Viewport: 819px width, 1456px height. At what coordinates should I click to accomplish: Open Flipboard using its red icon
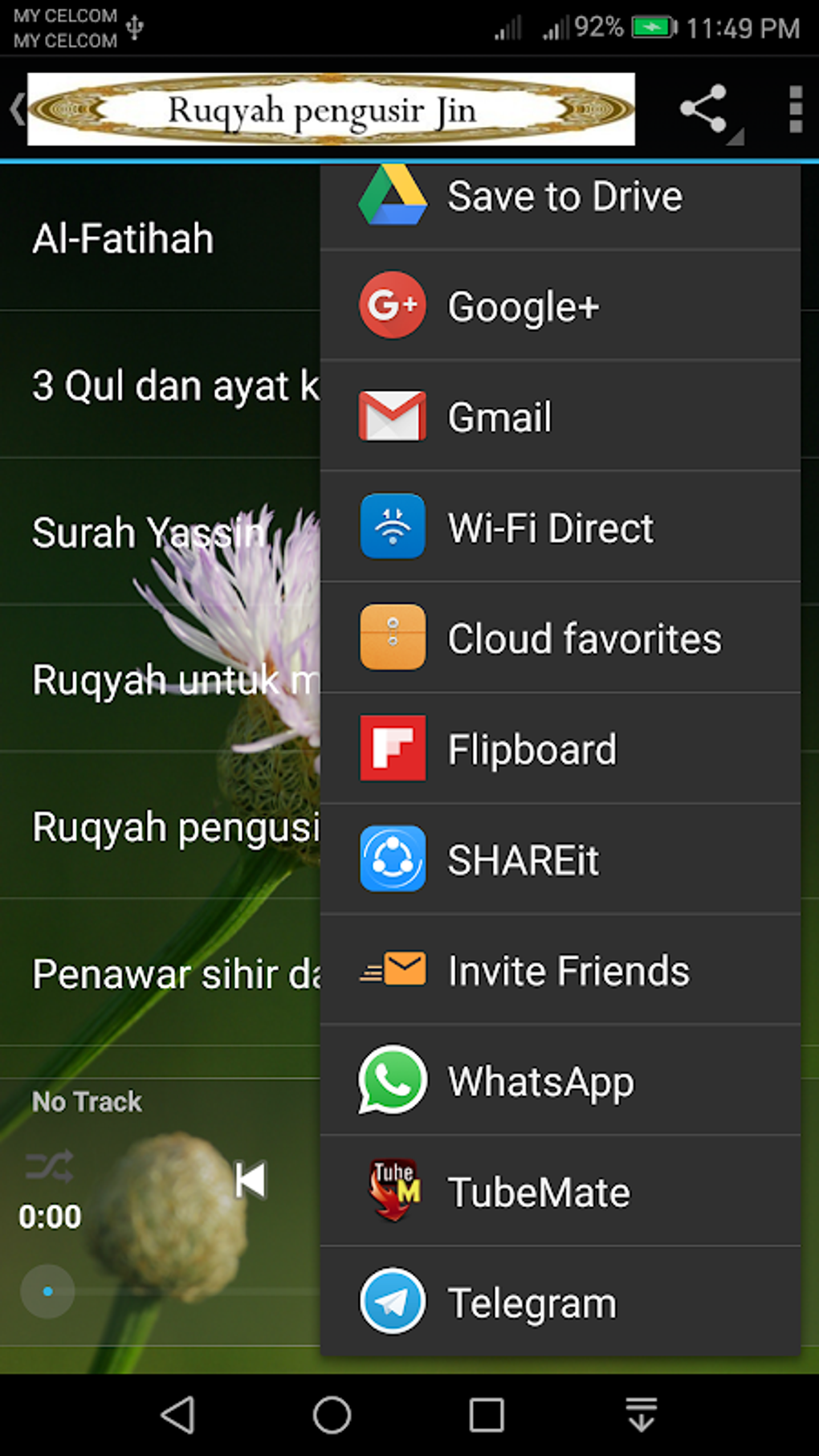[x=393, y=748]
